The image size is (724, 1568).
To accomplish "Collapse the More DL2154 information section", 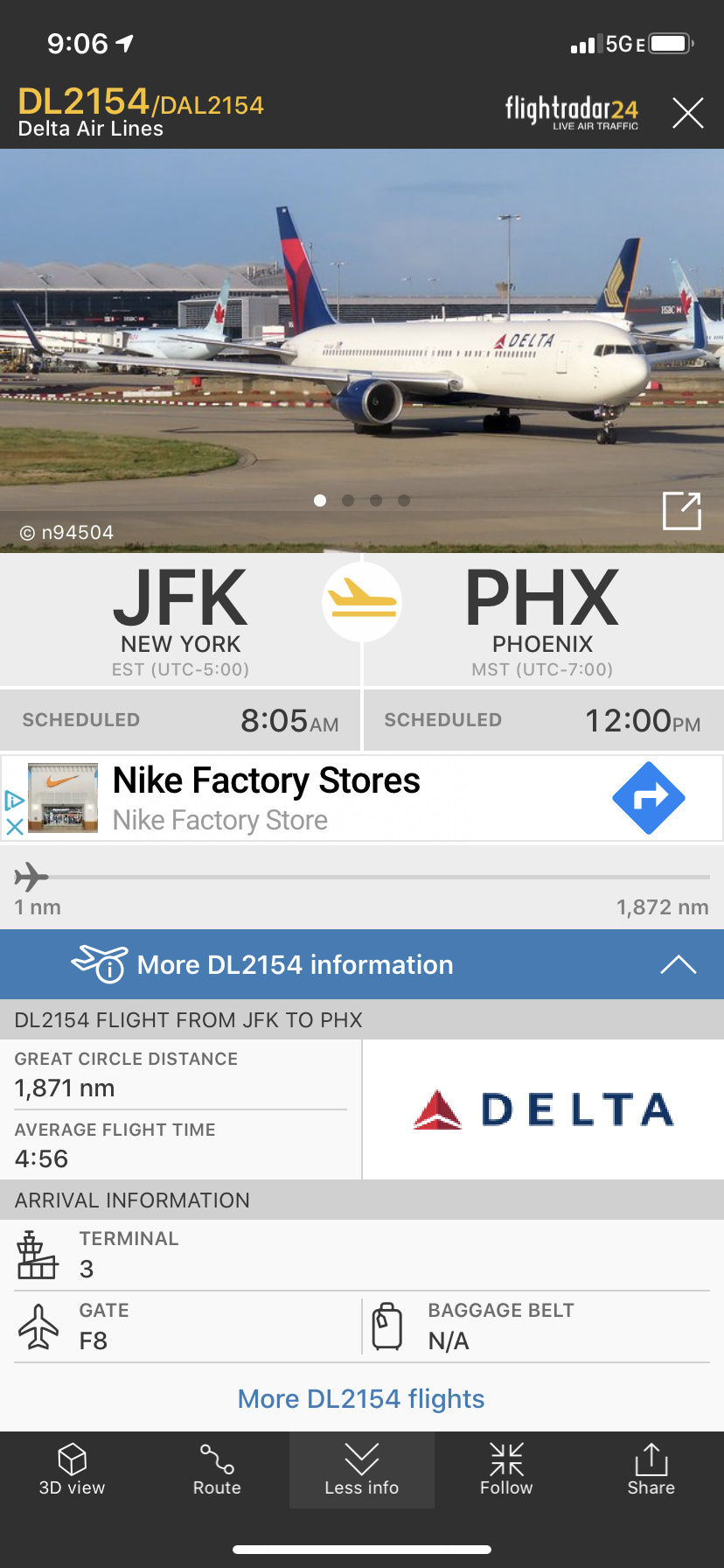I will [x=679, y=964].
